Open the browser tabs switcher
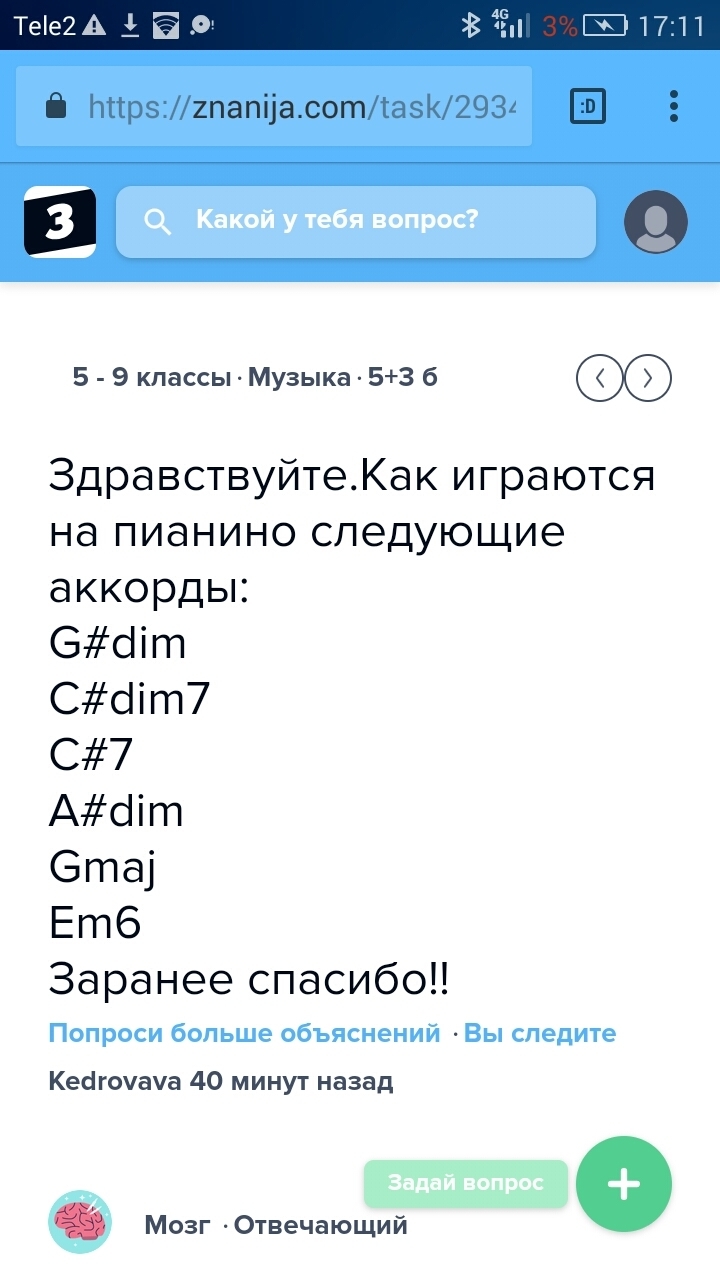Image resolution: width=720 pixels, height=1280 pixels. point(587,106)
